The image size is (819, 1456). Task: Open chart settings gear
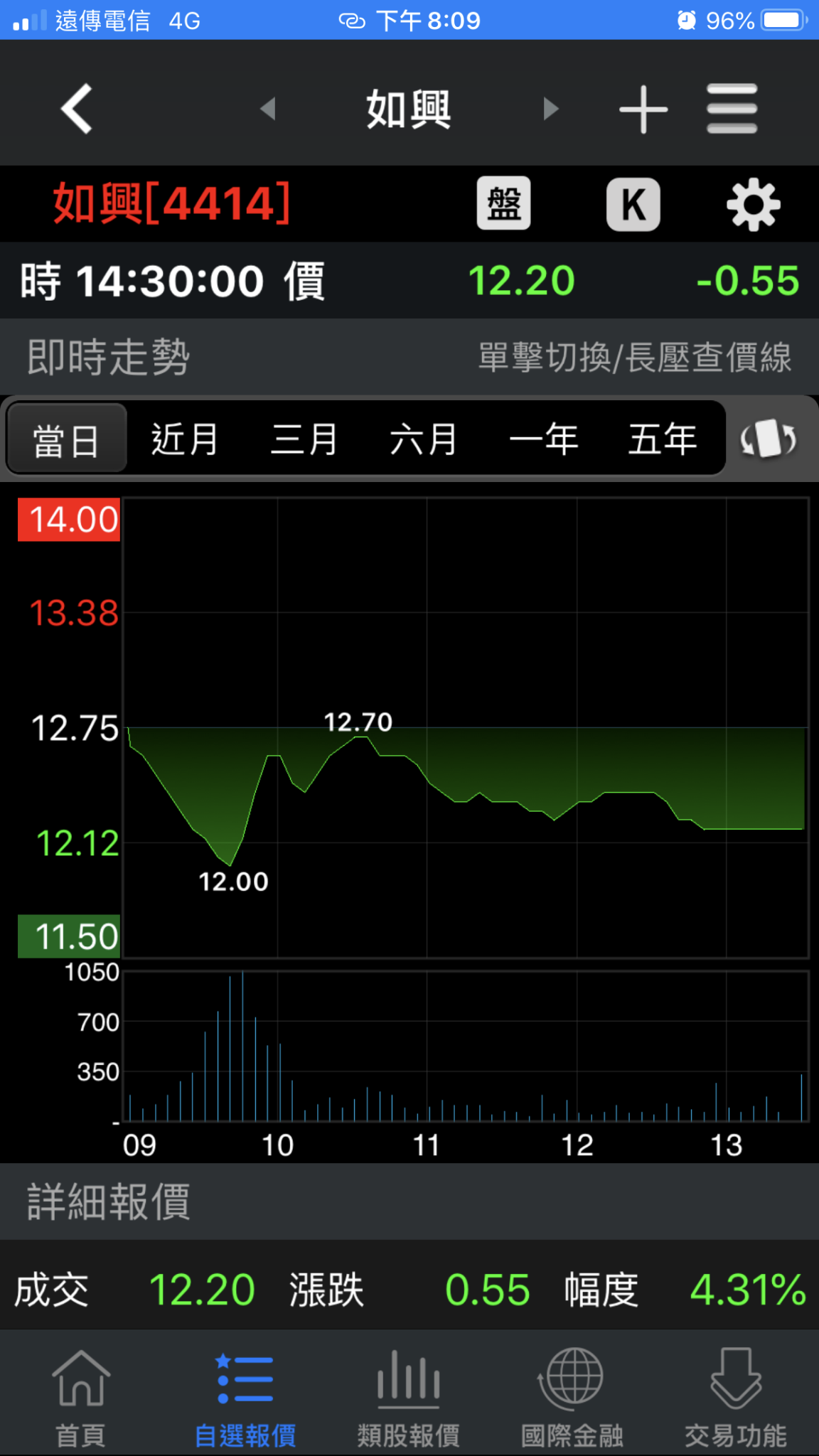pyautogui.click(x=753, y=205)
